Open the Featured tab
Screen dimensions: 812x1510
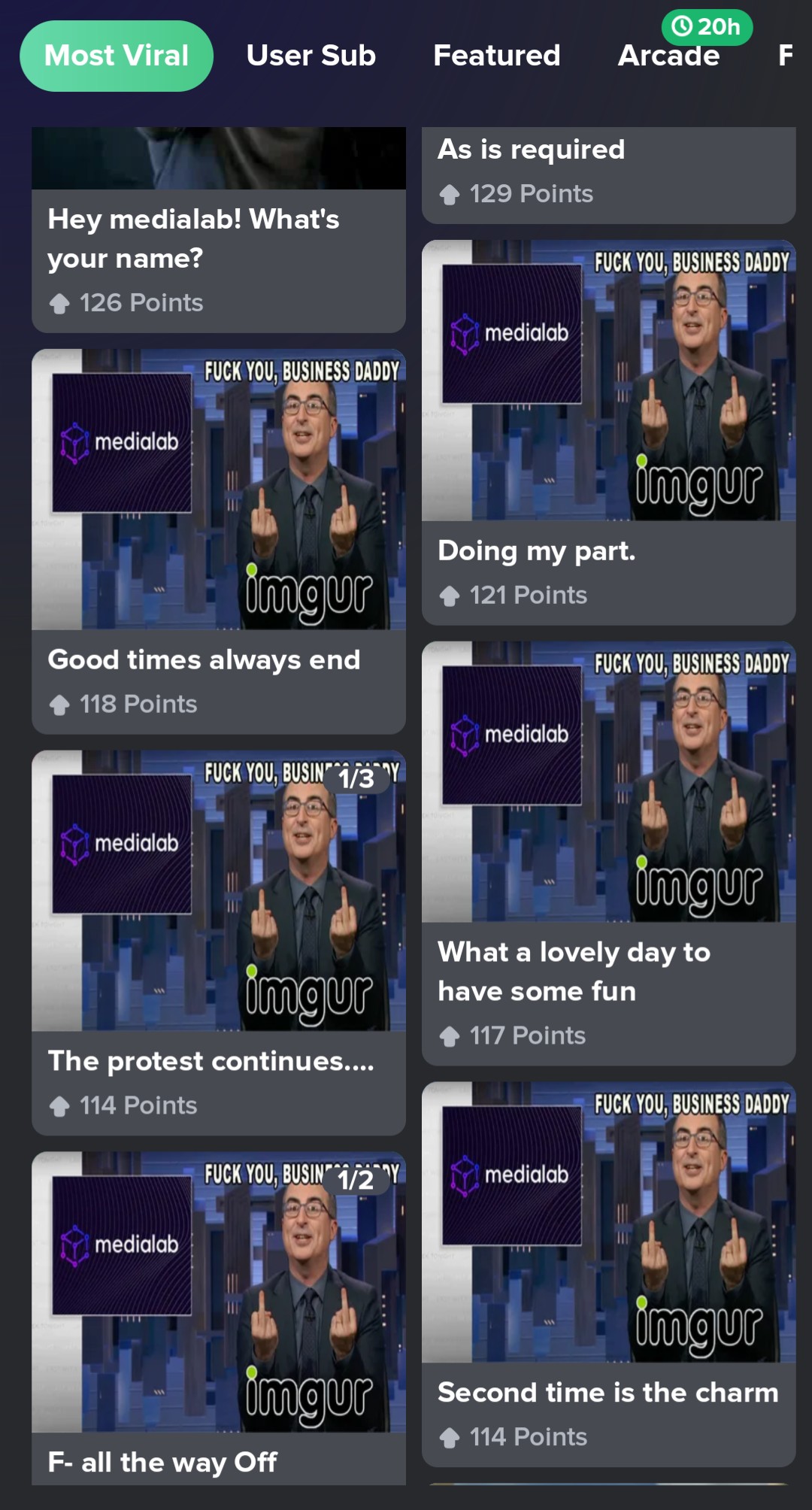coord(498,56)
